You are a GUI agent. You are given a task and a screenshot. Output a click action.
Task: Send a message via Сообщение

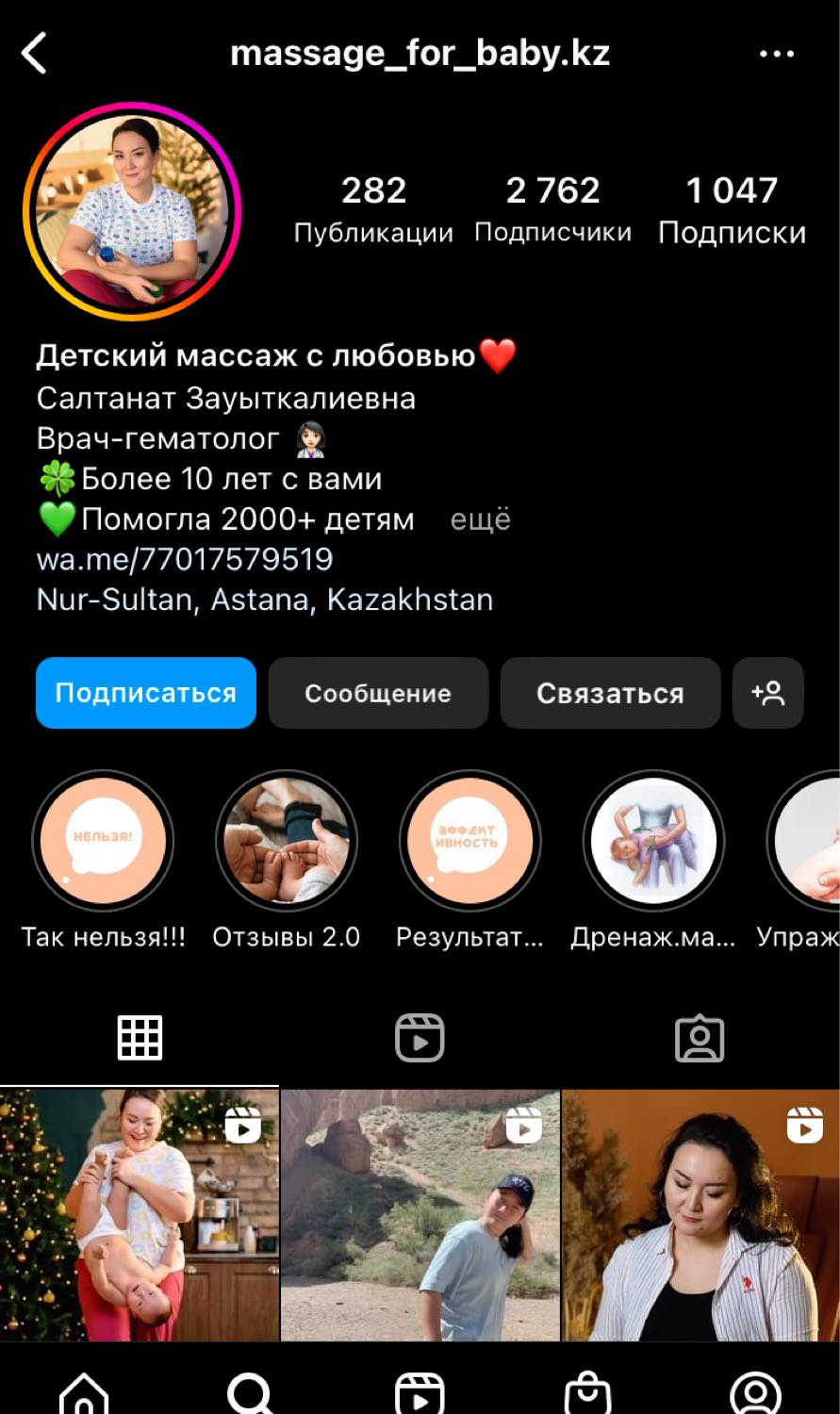[x=378, y=693]
